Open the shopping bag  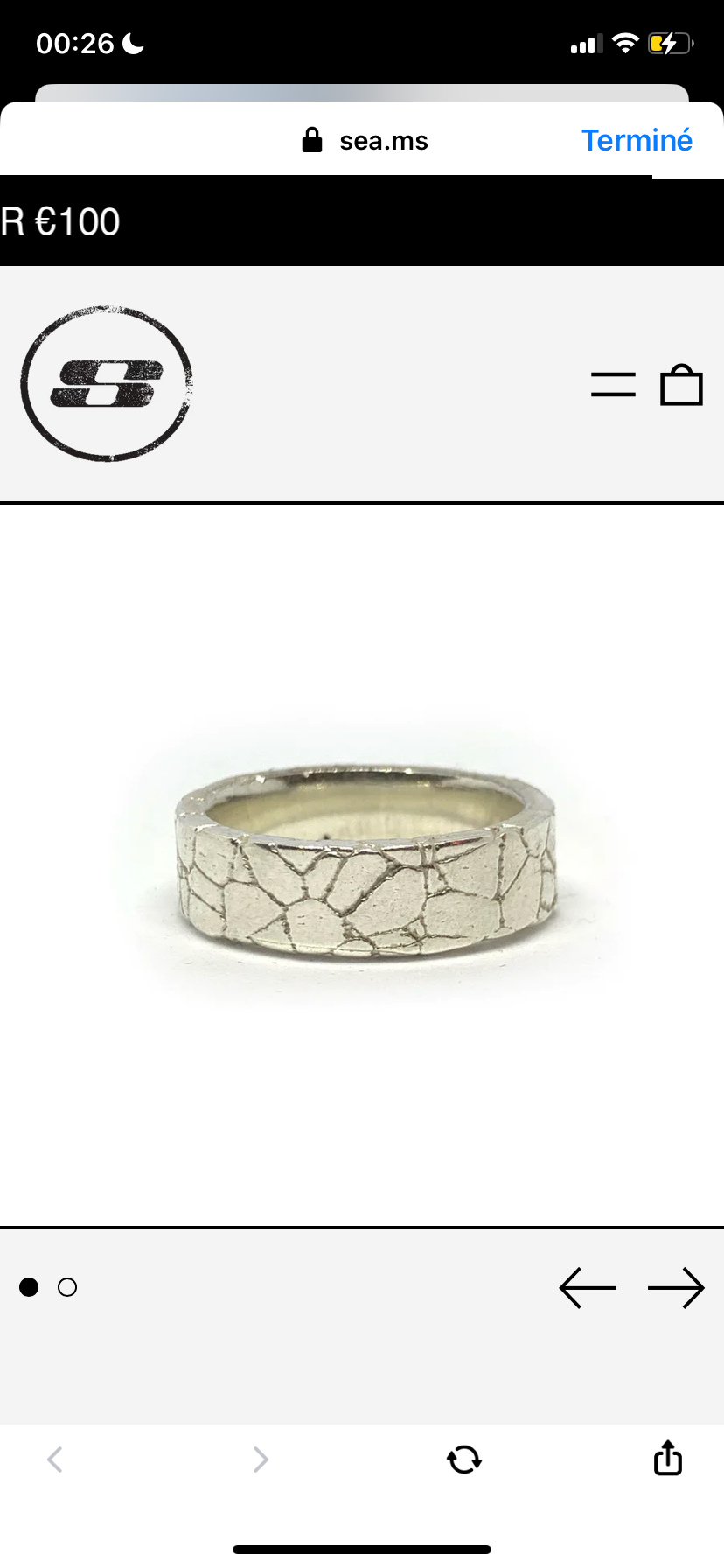pos(681,385)
